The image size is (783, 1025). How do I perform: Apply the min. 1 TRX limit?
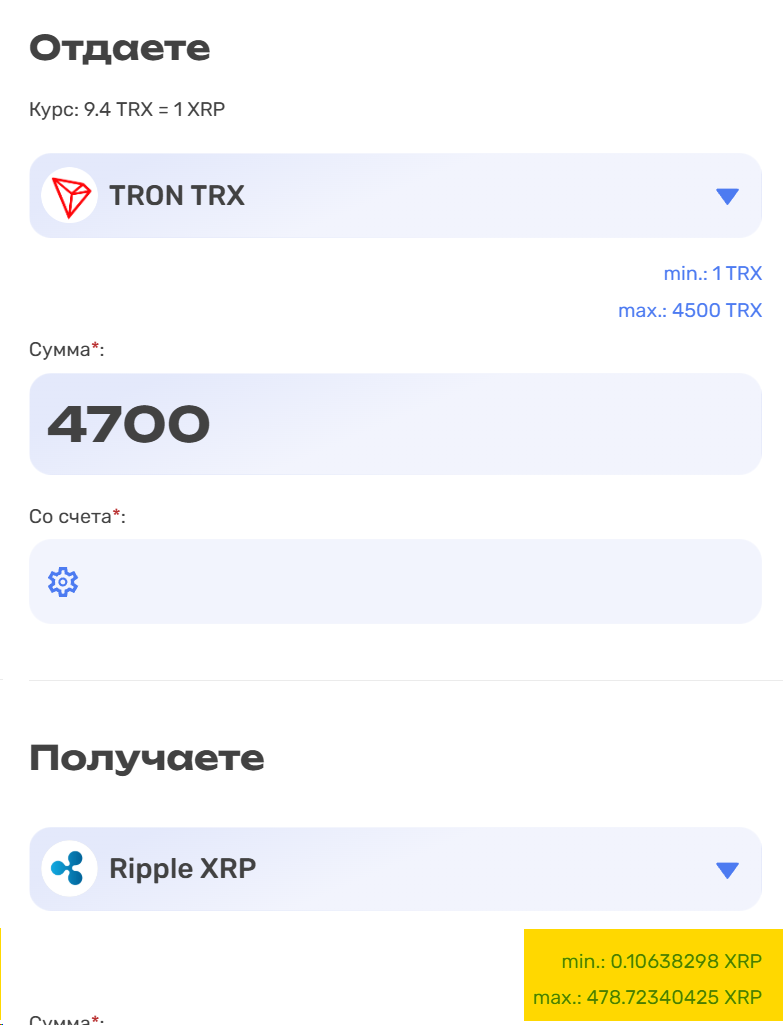(712, 273)
